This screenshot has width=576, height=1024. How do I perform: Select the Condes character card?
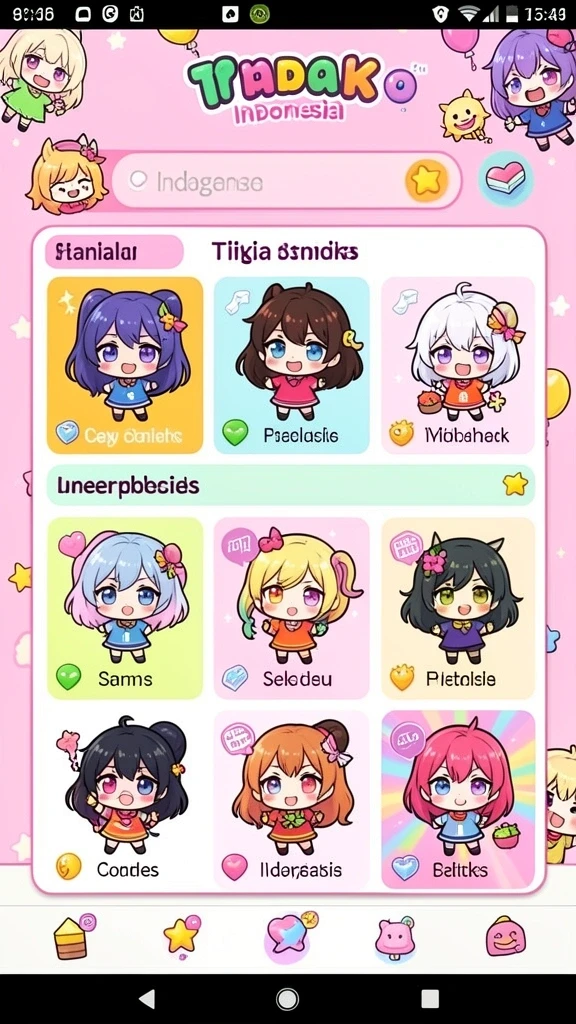pyautogui.click(x=125, y=799)
